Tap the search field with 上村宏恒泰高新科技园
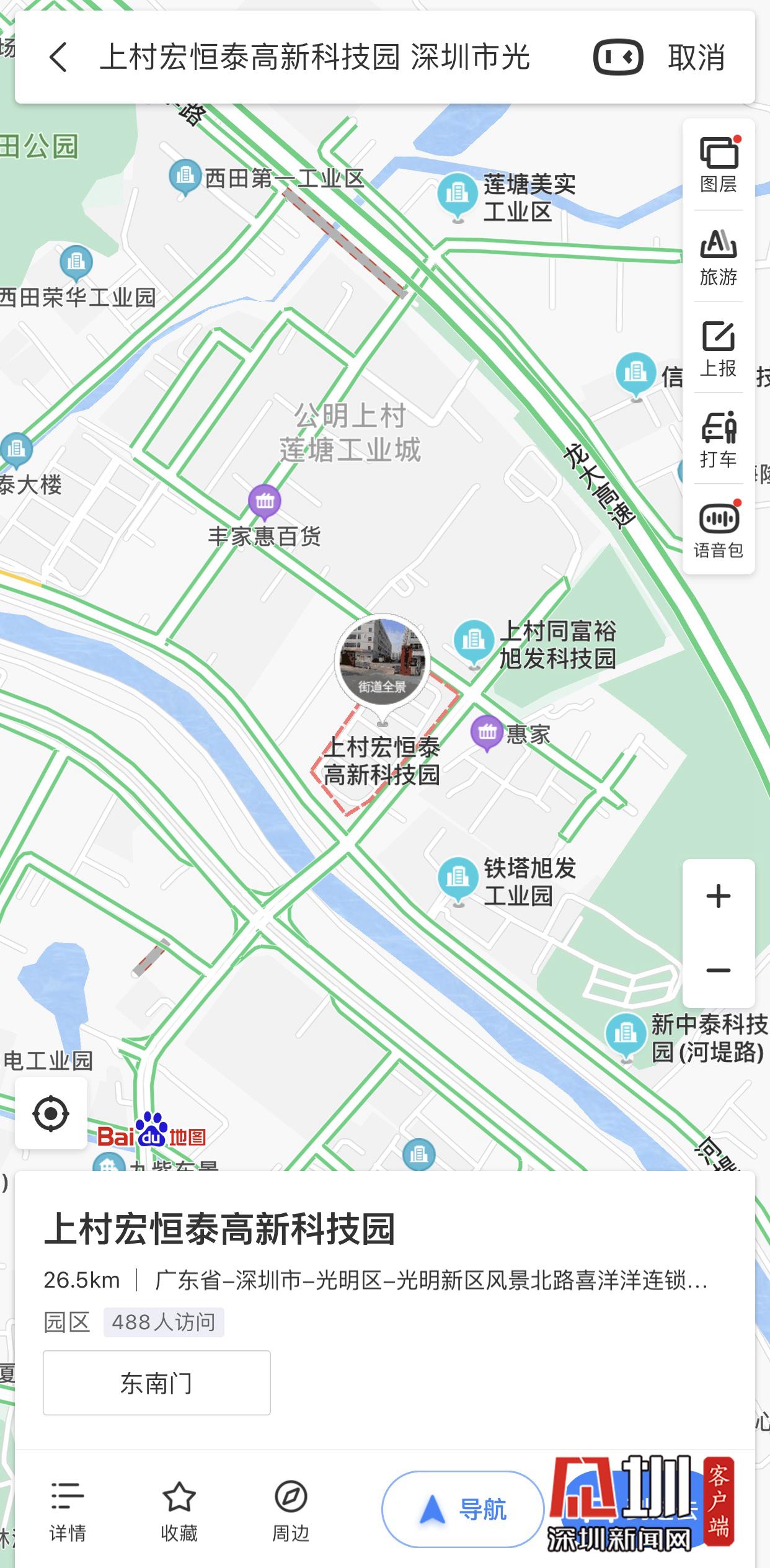 [315, 58]
